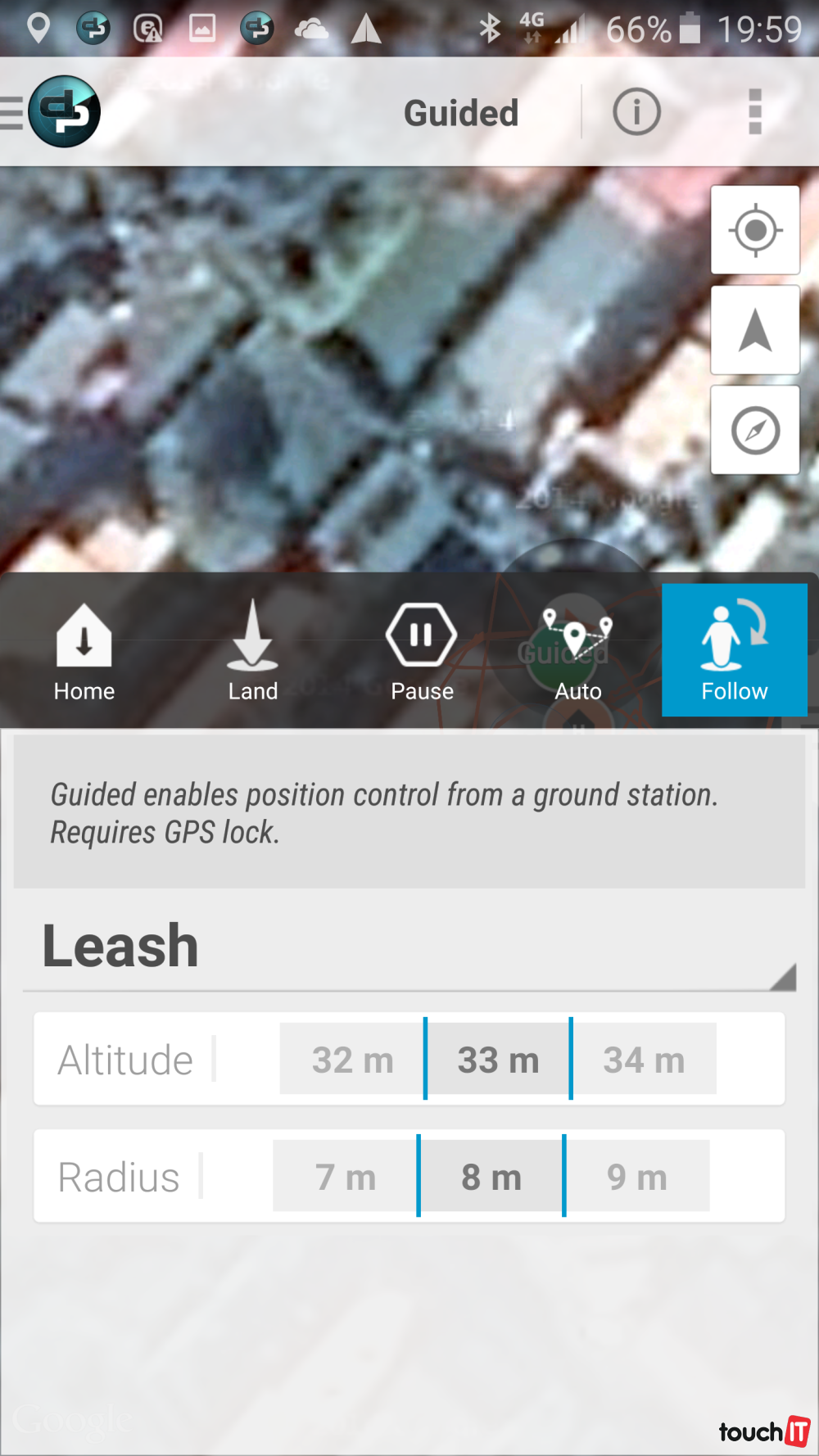Tap the Land button

pos(252,653)
